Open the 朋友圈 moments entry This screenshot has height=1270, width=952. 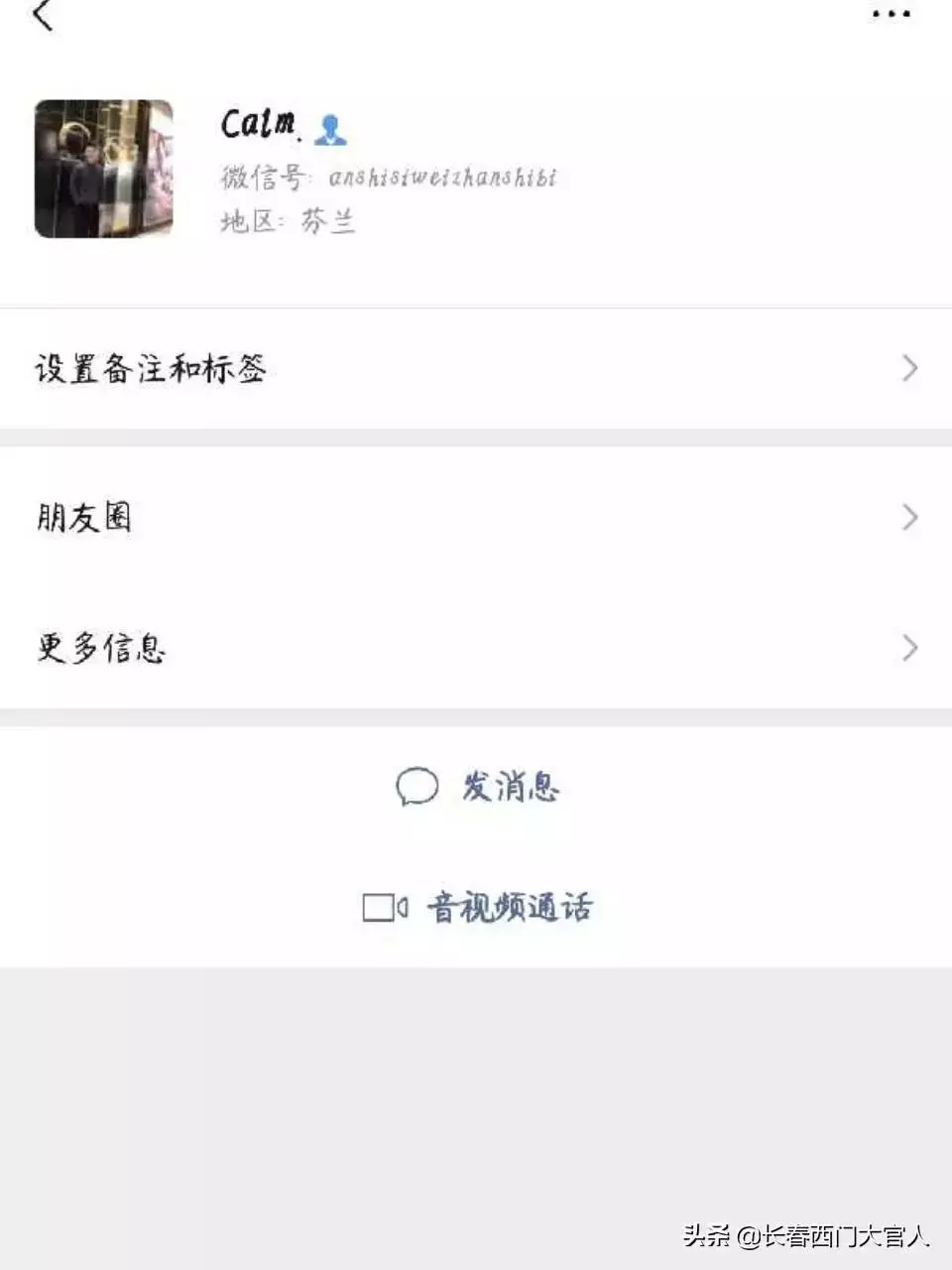[86, 517]
